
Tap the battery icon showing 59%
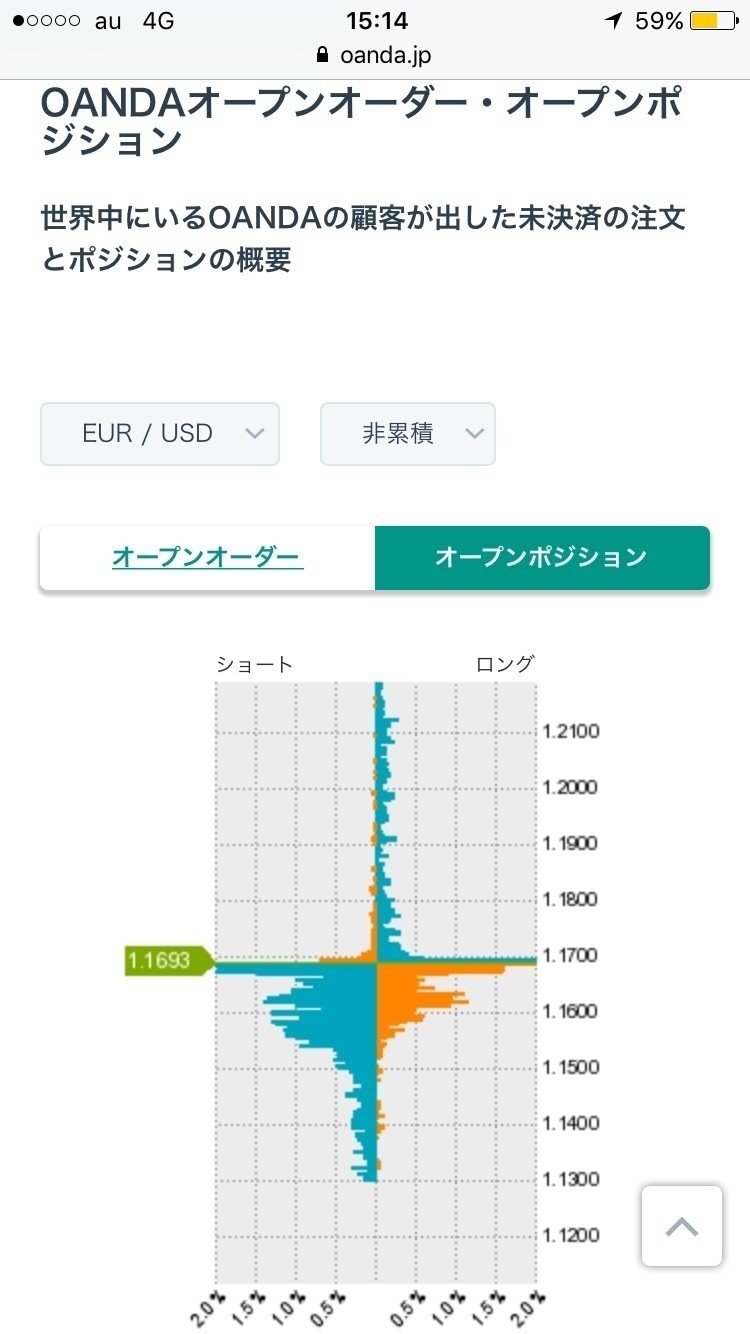tap(712, 19)
